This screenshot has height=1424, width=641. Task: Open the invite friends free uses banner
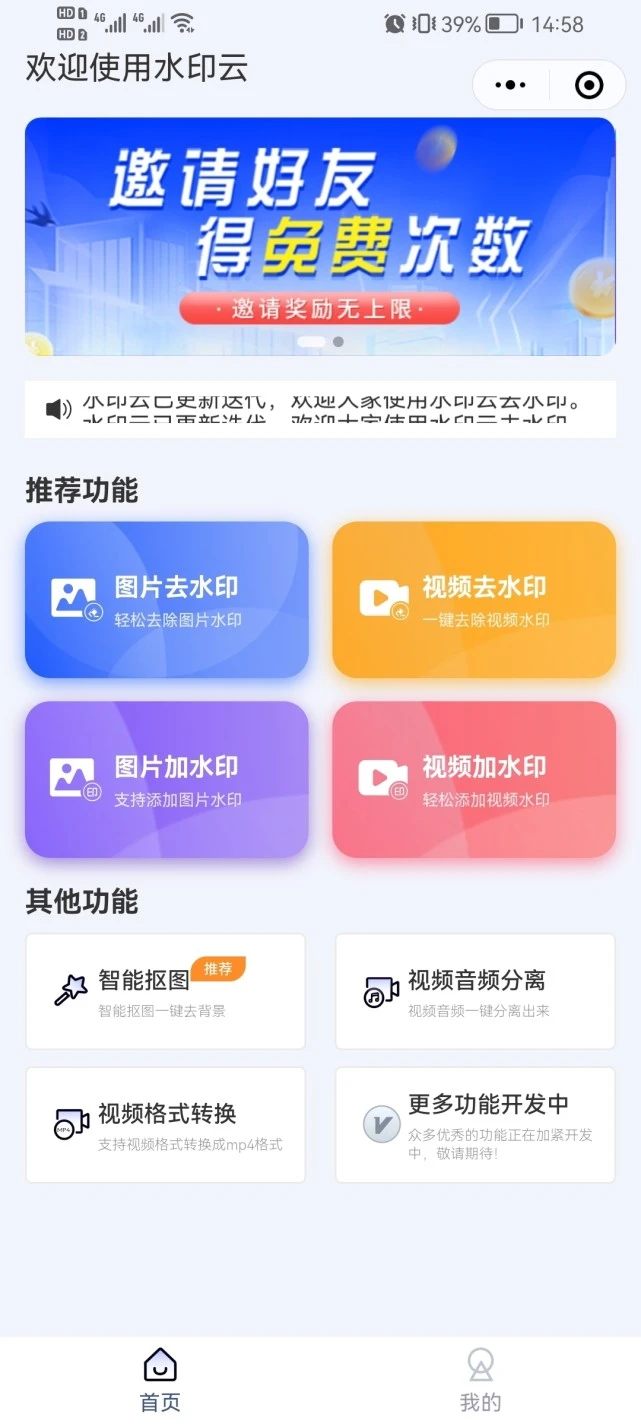pyautogui.click(x=320, y=236)
